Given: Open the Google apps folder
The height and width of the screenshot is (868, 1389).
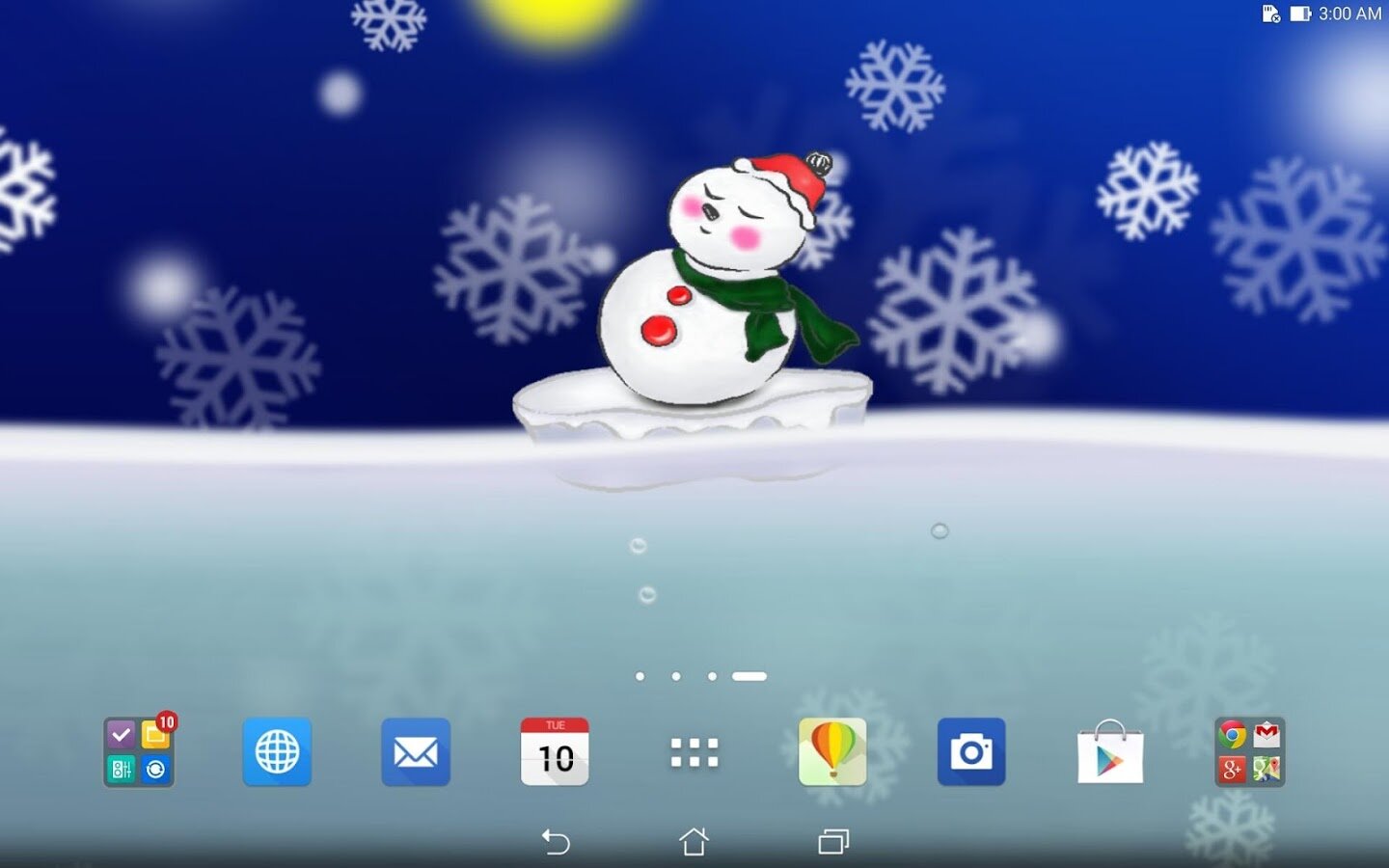Looking at the screenshot, I should tap(1249, 752).
